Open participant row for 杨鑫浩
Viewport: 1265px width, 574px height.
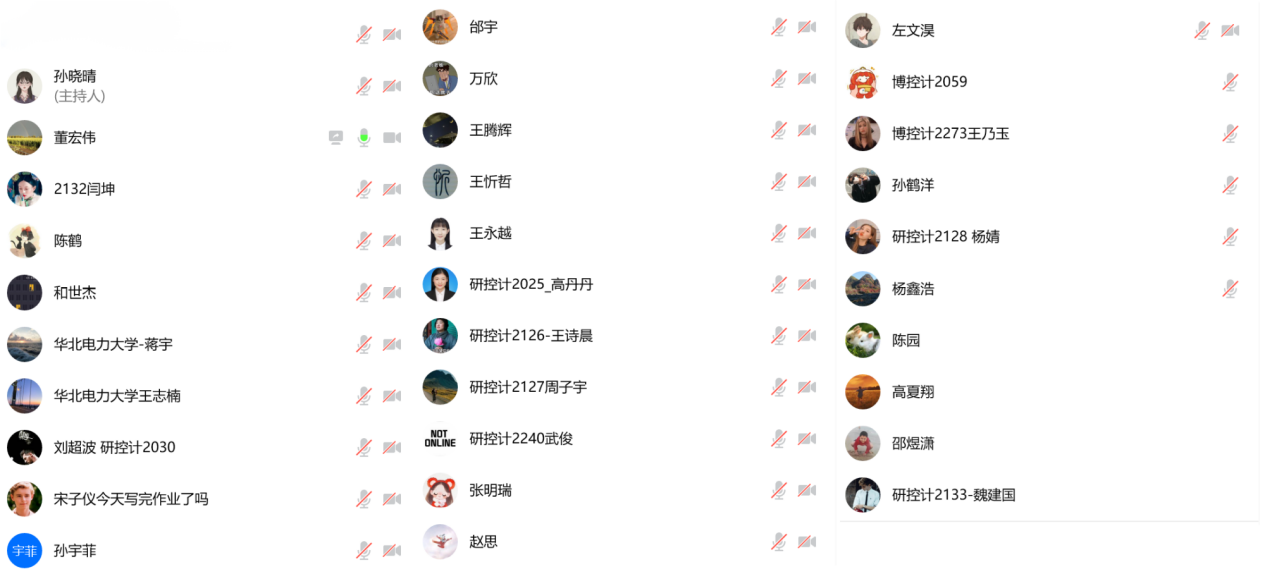[x=913, y=289]
